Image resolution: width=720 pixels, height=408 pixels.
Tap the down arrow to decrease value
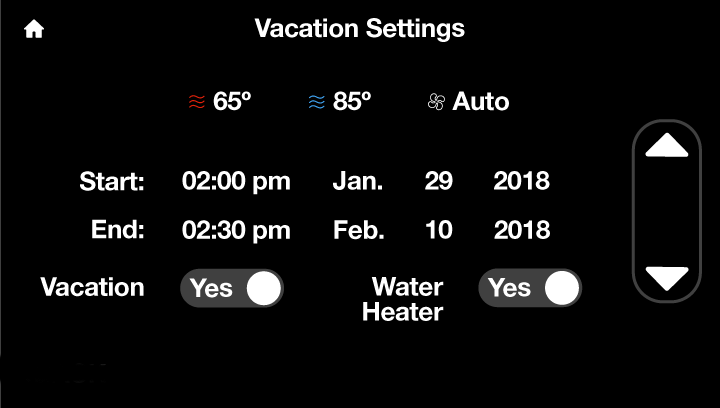tap(667, 277)
